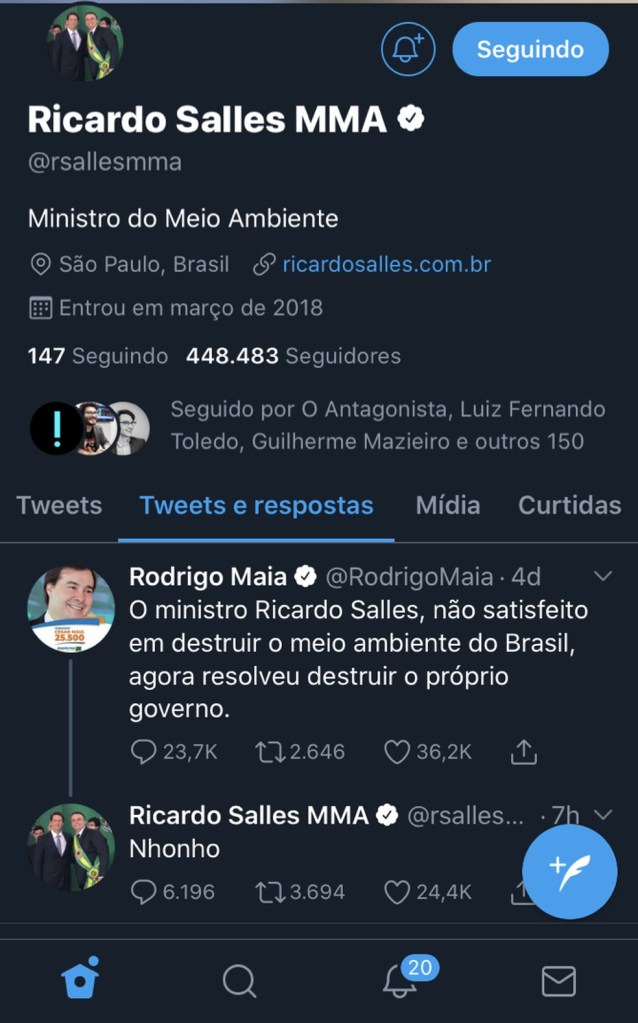638x1023 pixels.
Task: Go to the Home timeline tab
Action: click(81, 978)
